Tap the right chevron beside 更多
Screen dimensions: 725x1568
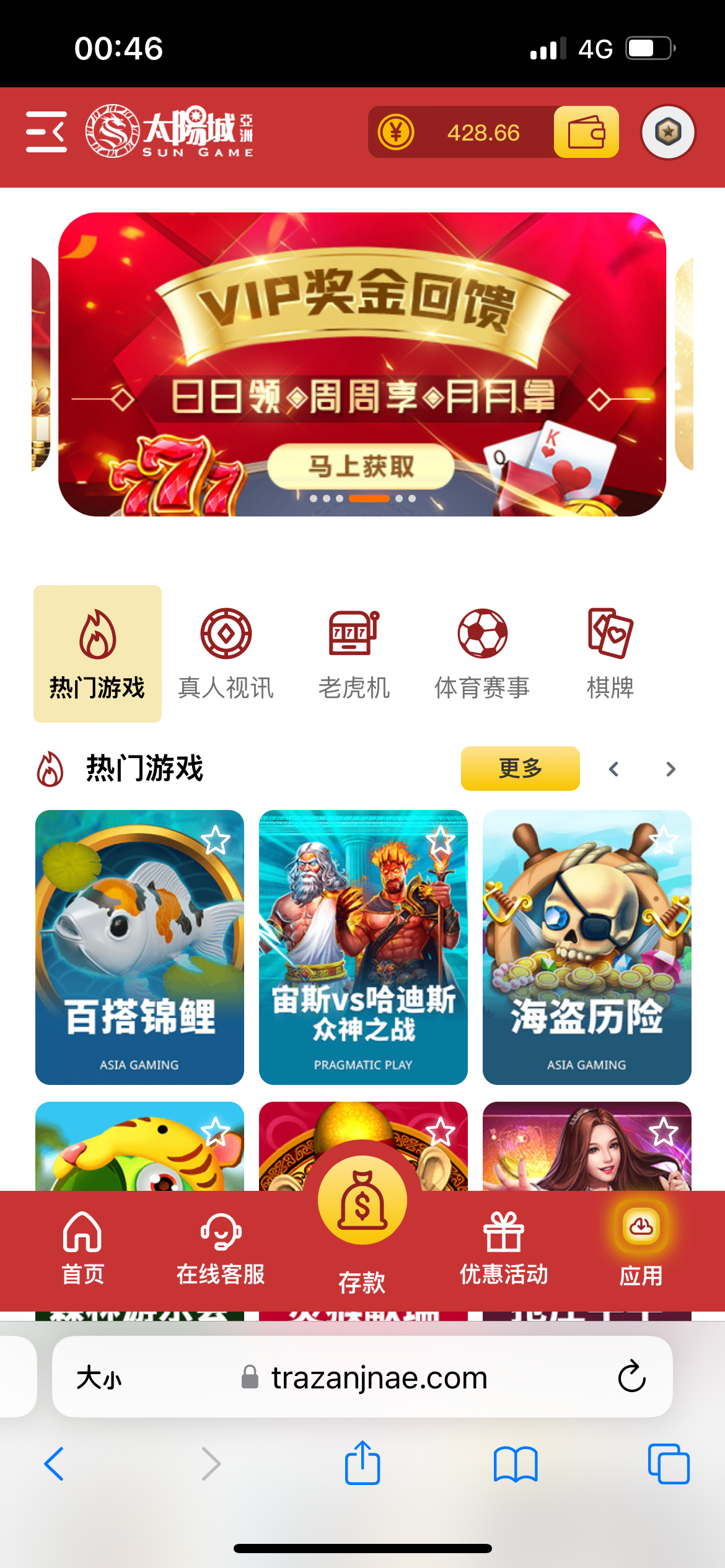click(x=670, y=769)
